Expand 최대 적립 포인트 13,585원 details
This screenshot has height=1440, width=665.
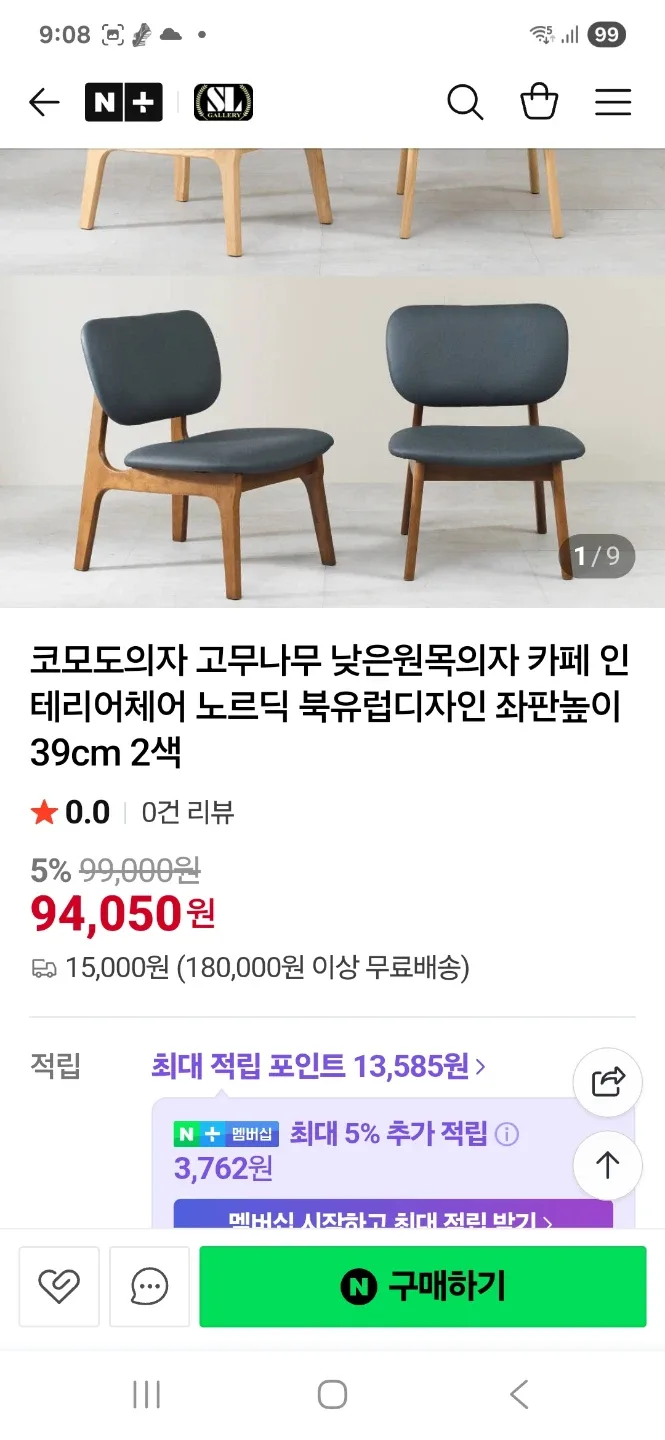pos(318,1066)
